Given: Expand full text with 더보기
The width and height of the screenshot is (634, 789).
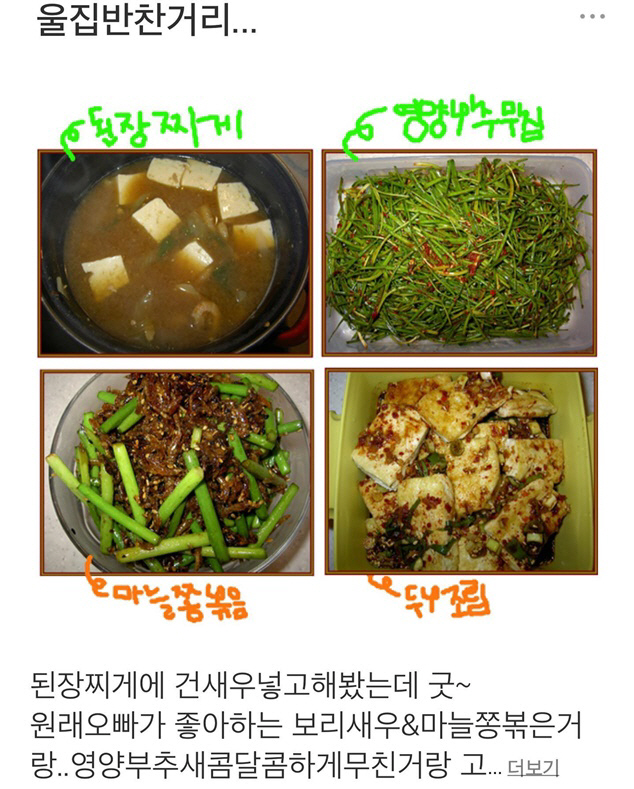Looking at the screenshot, I should pyautogui.click(x=532, y=768).
